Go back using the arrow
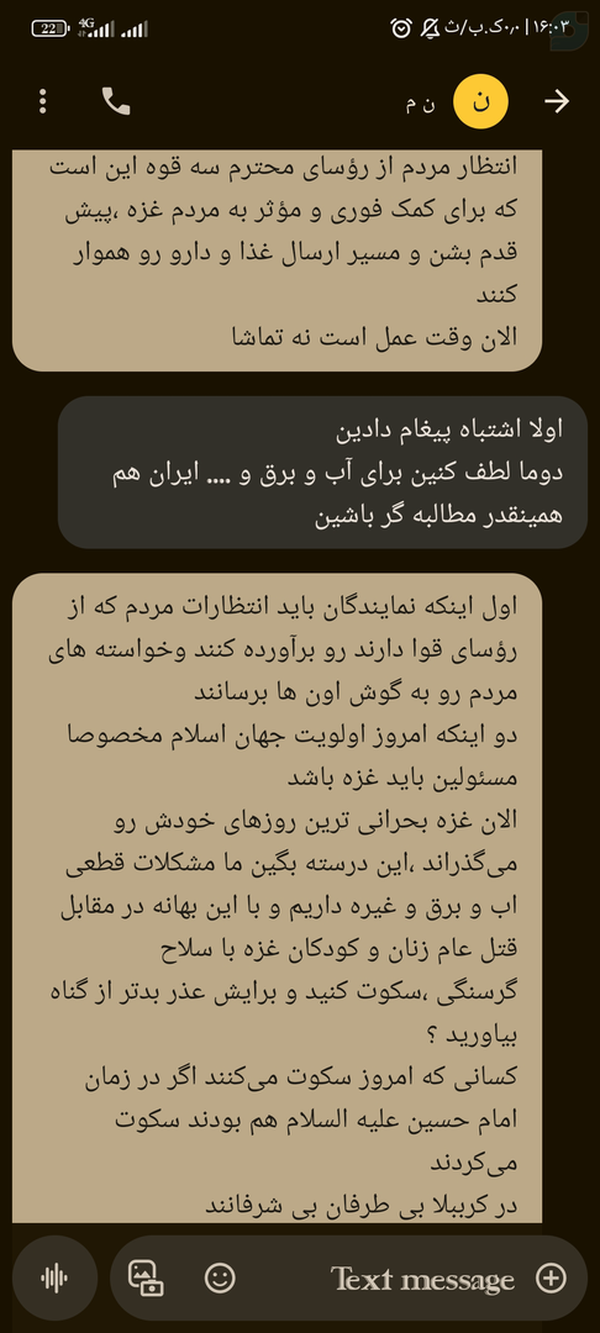Viewport: 600px width, 1333px height. click(556, 101)
